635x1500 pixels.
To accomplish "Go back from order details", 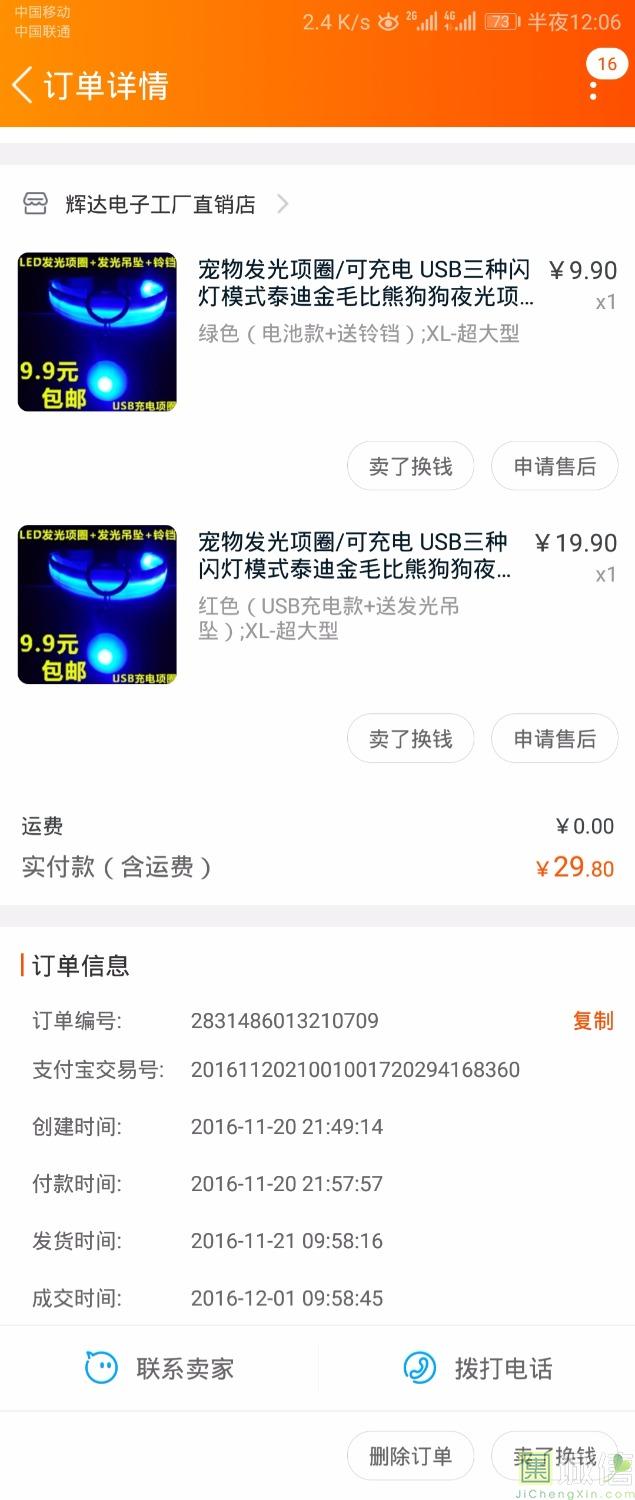I will pyautogui.click(x=24, y=85).
